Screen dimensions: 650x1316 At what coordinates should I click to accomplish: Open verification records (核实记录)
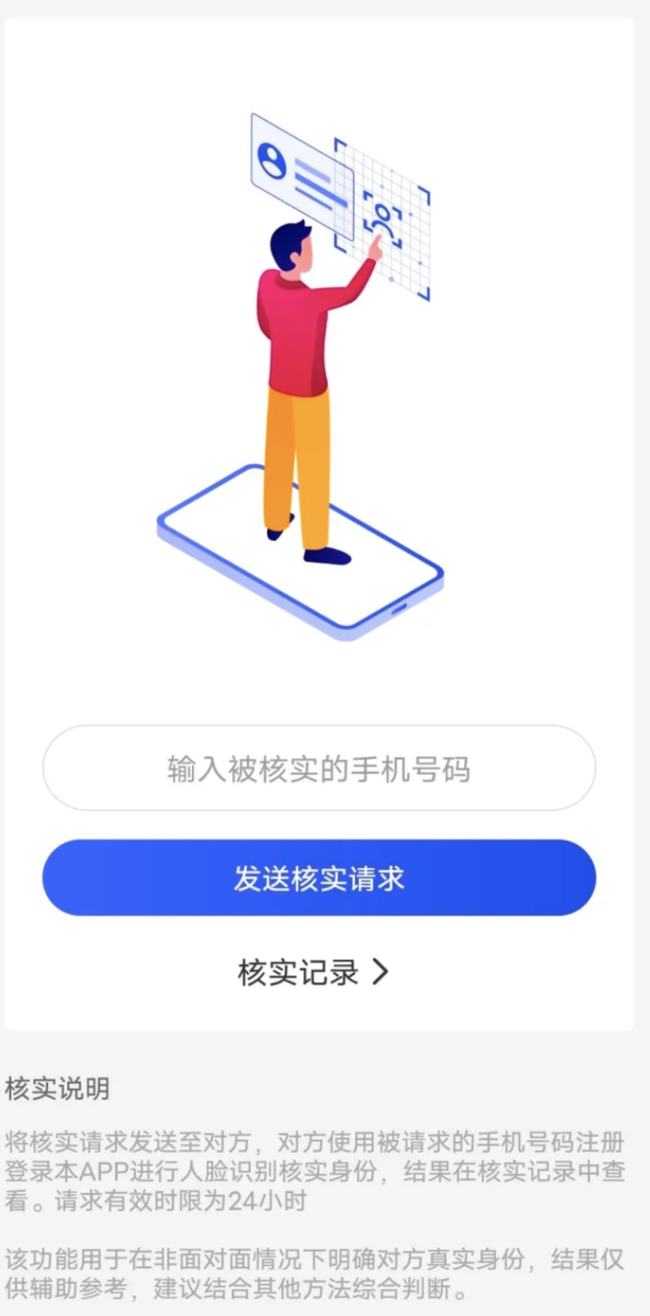pos(313,972)
